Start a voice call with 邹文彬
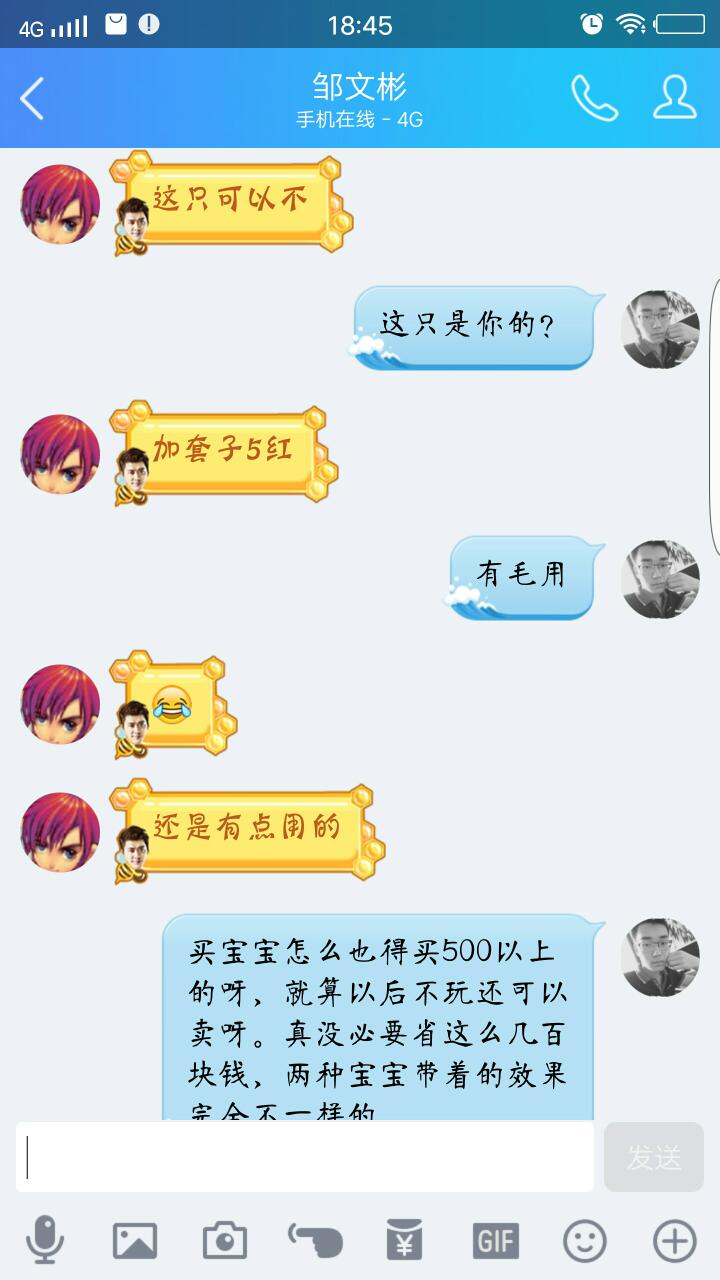Screen dimensions: 720x1280 click(593, 98)
